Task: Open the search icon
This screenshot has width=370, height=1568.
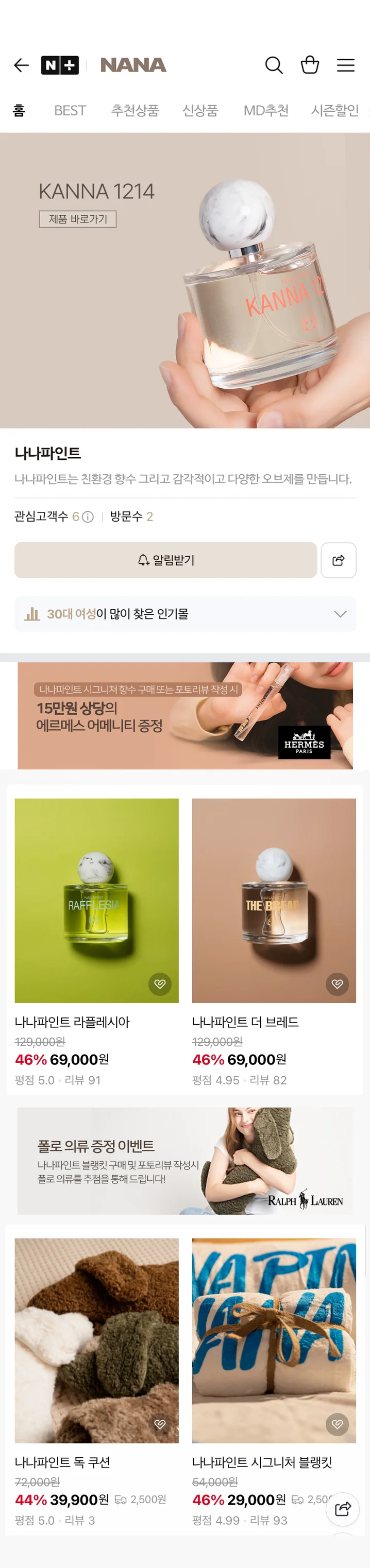Action: pyautogui.click(x=274, y=65)
